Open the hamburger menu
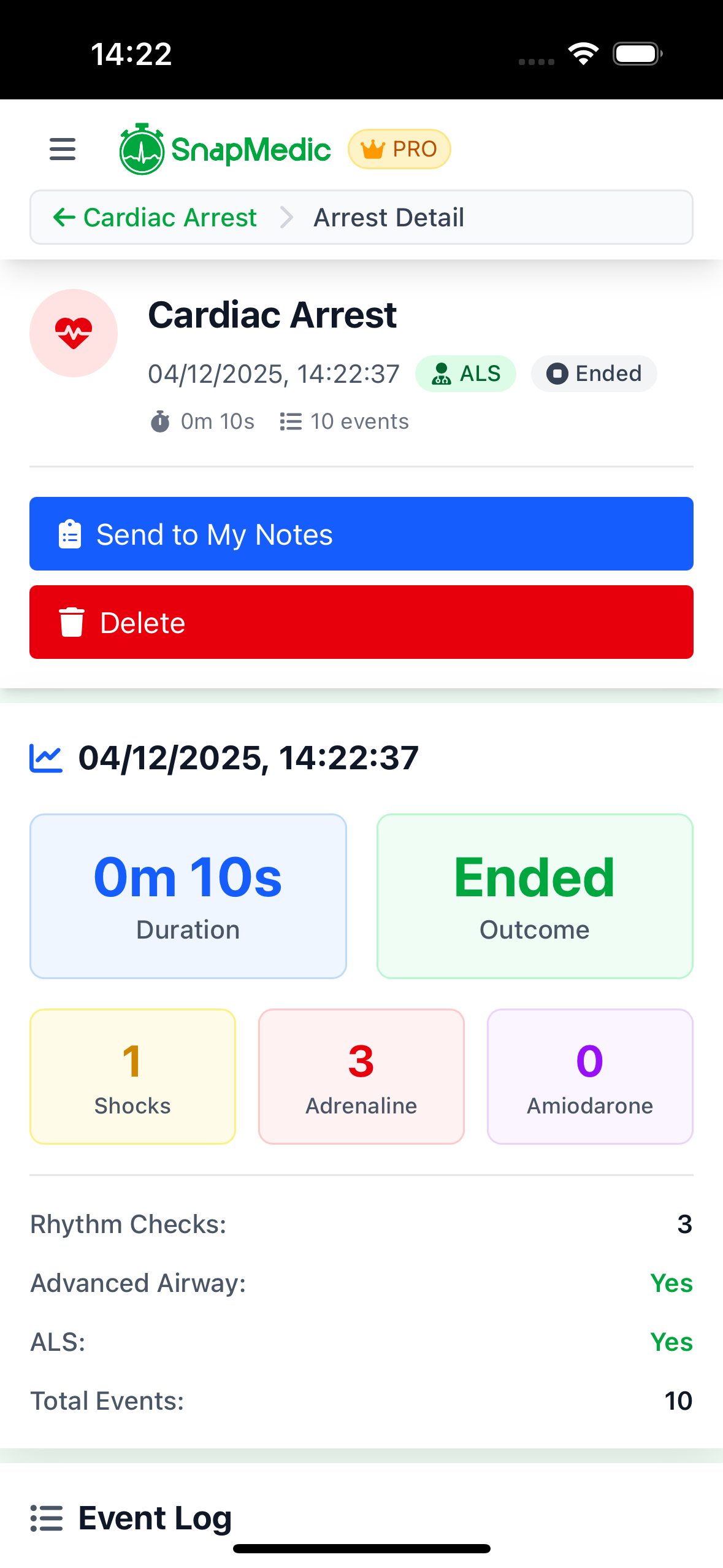Viewport: 723px width, 1568px height. click(63, 149)
